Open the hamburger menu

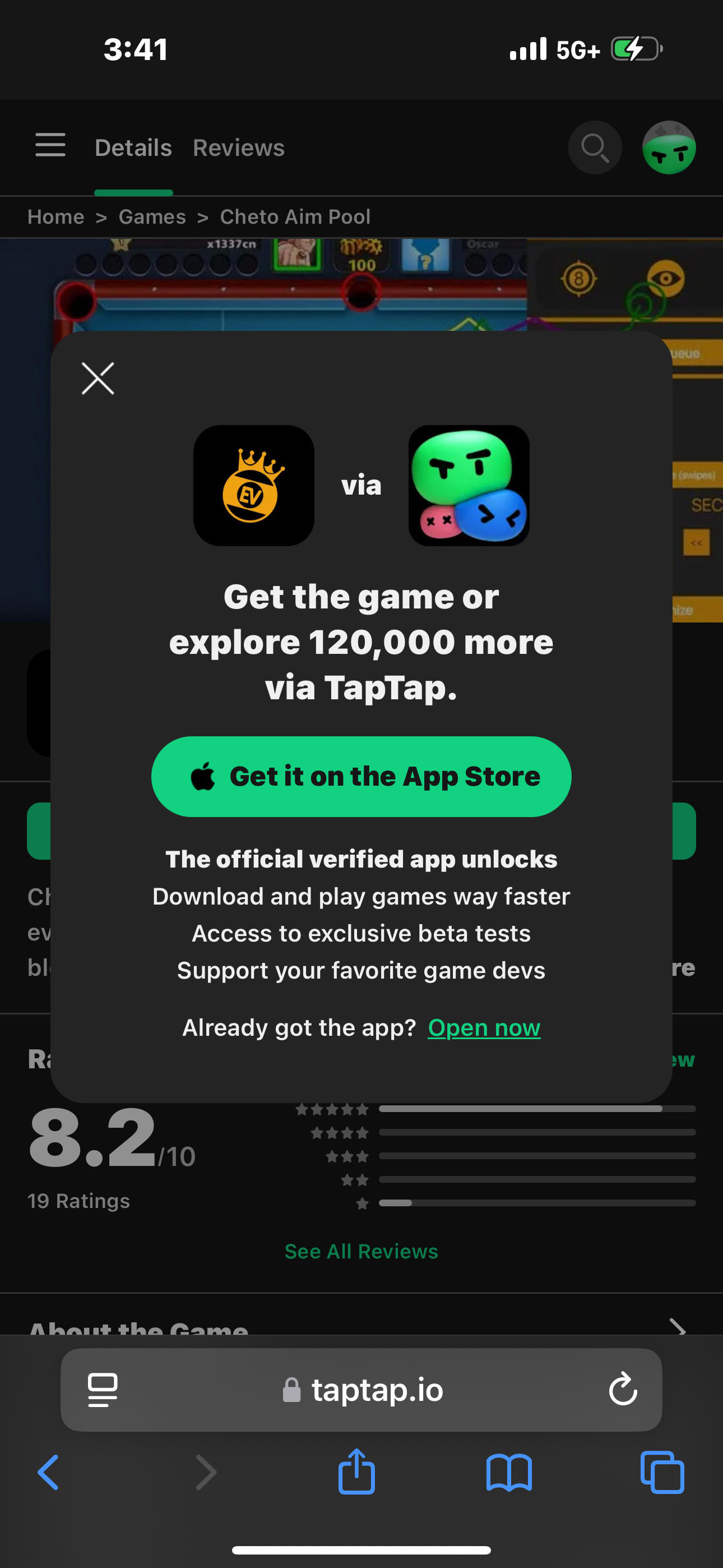pos(50,145)
